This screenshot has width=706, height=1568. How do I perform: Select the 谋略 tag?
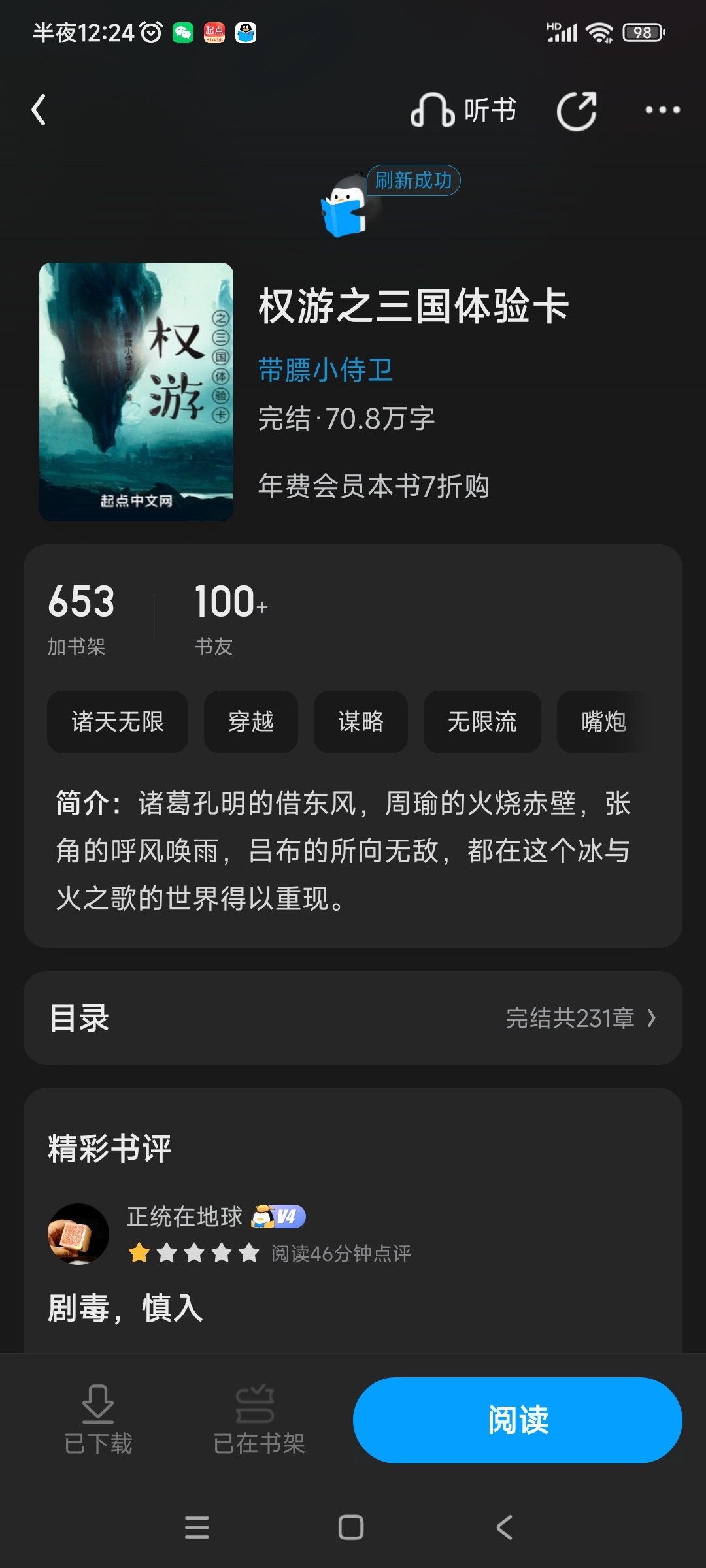click(361, 722)
